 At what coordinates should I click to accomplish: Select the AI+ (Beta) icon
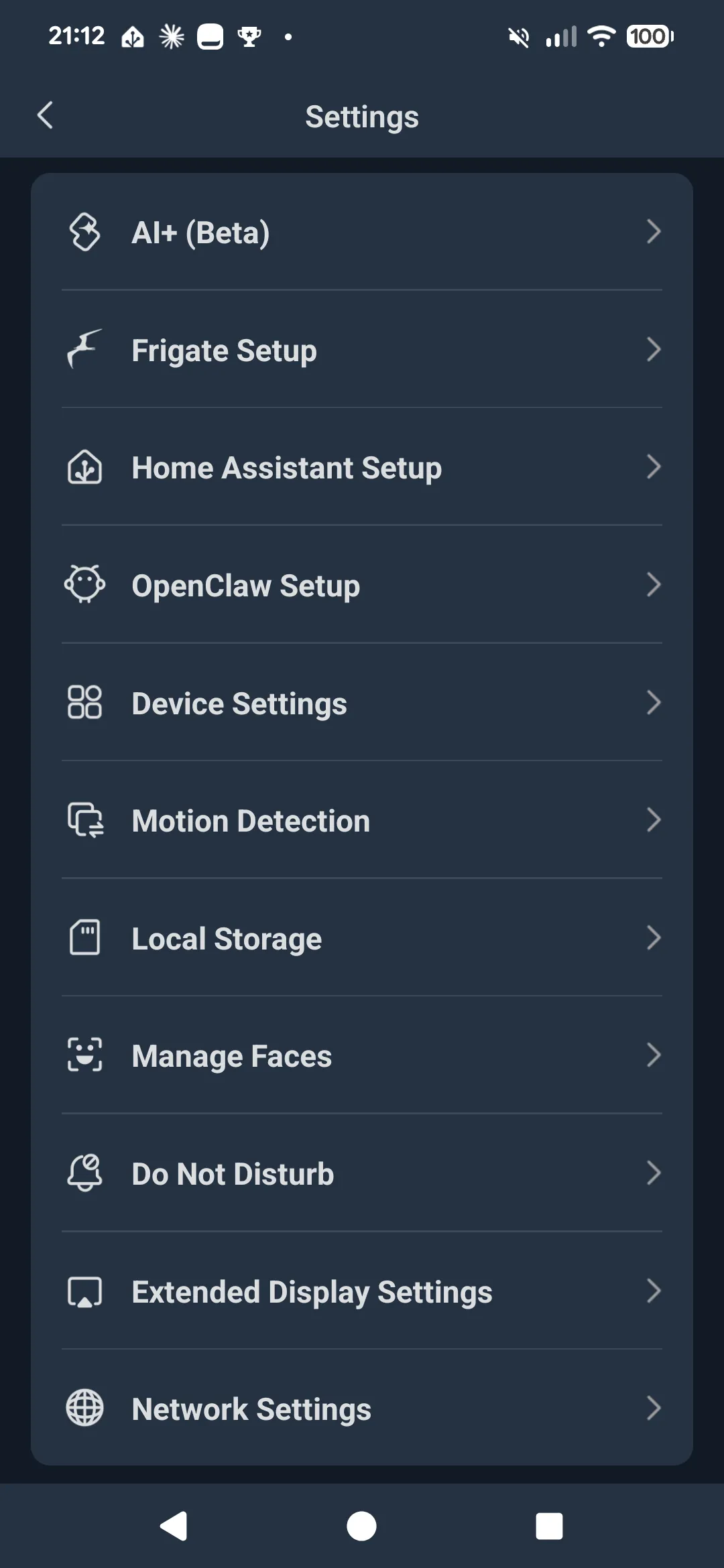click(x=85, y=232)
